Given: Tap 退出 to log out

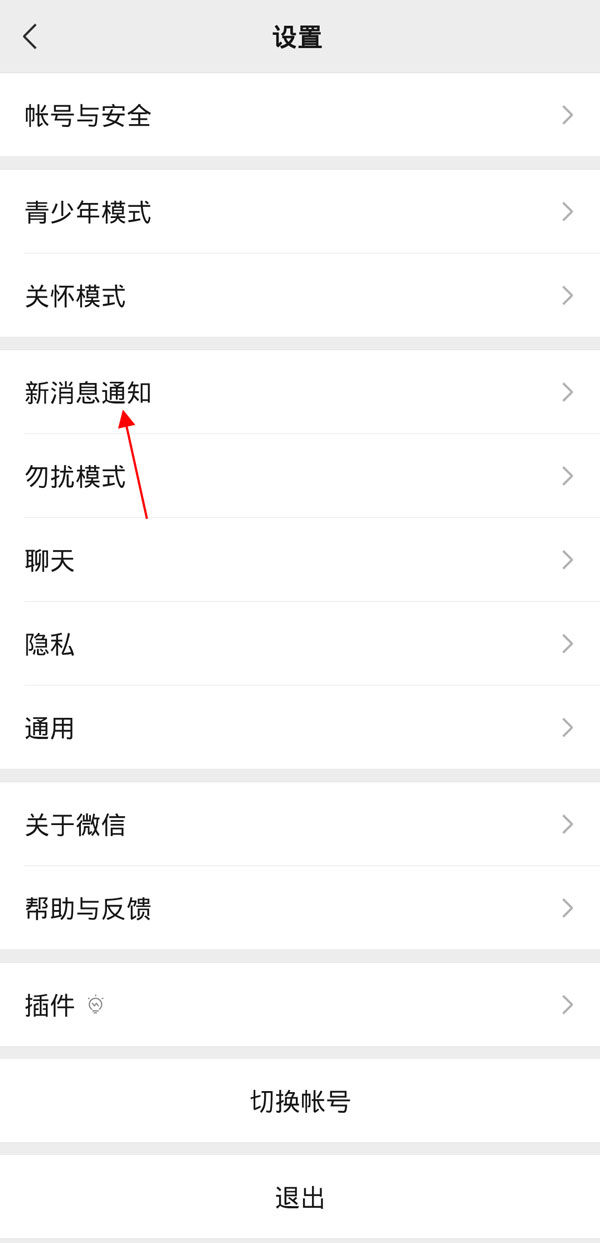Looking at the screenshot, I should (300, 1198).
